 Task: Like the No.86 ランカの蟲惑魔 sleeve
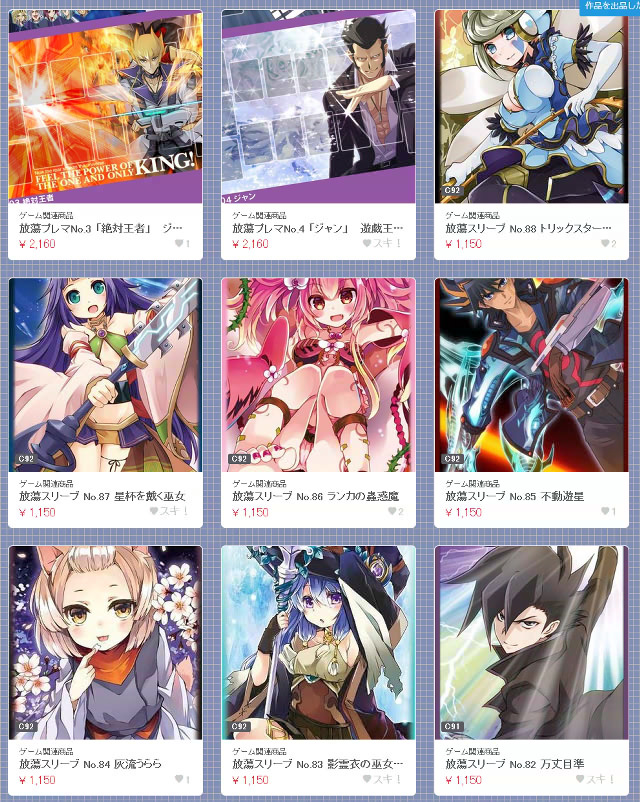pos(394,511)
